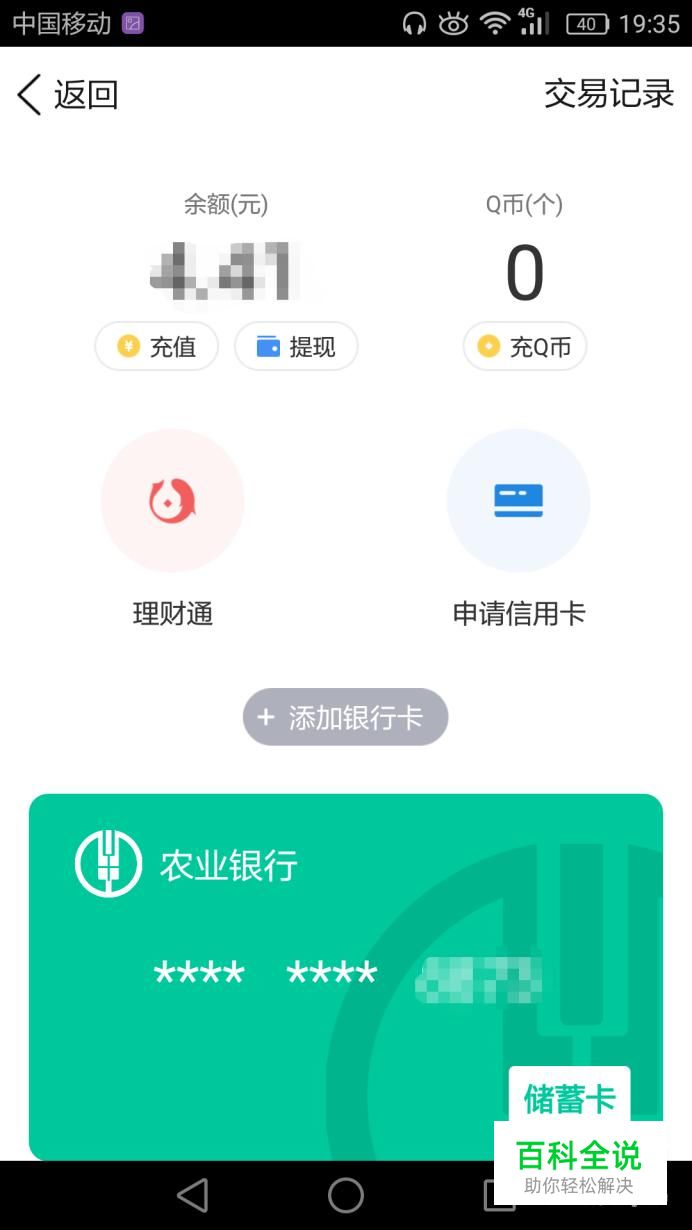Screen dimensions: 692x1230
Task: Select 提现 to withdraw balance
Action: tap(296, 347)
